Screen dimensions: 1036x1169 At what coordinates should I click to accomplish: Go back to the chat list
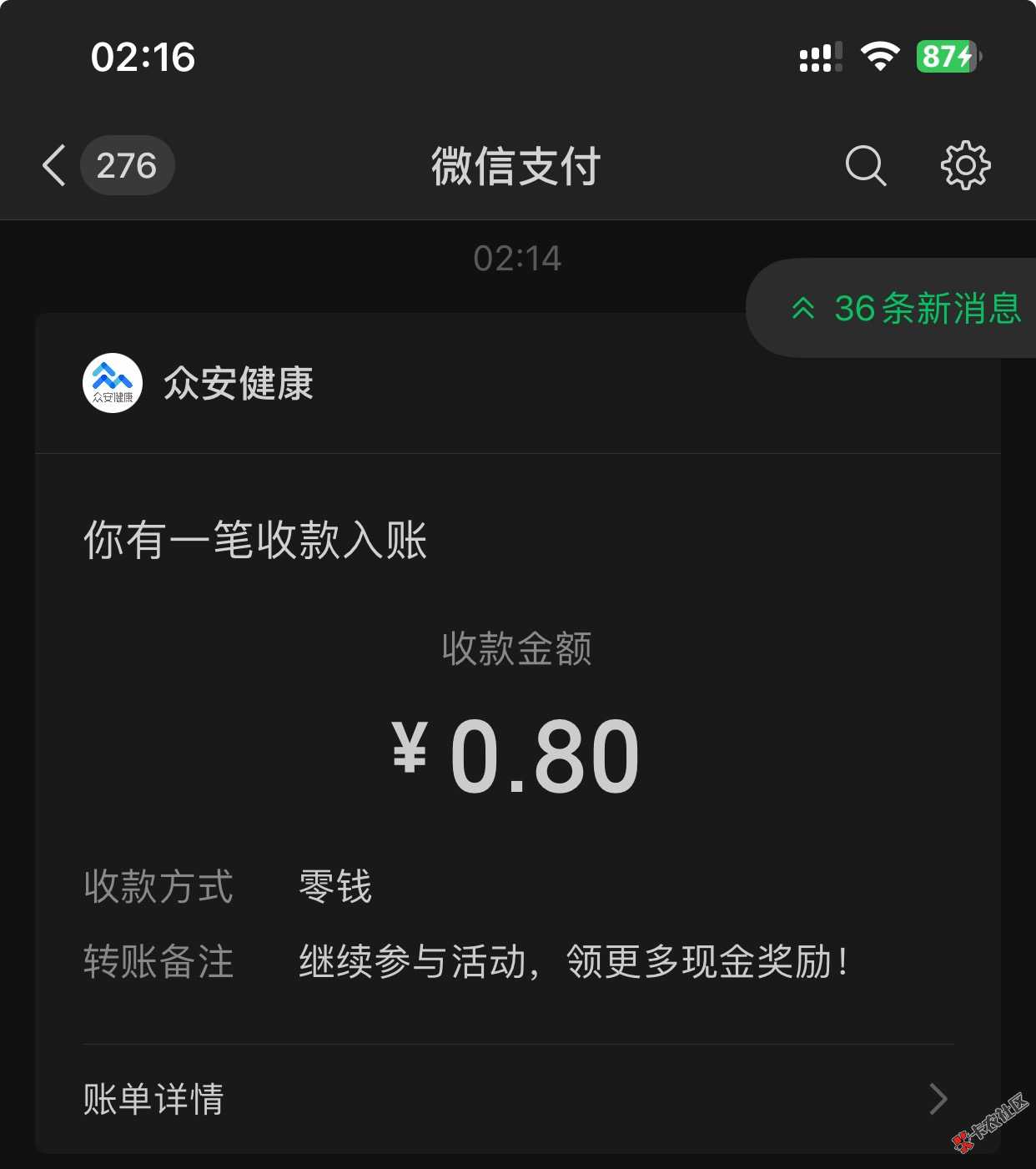[x=55, y=165]
